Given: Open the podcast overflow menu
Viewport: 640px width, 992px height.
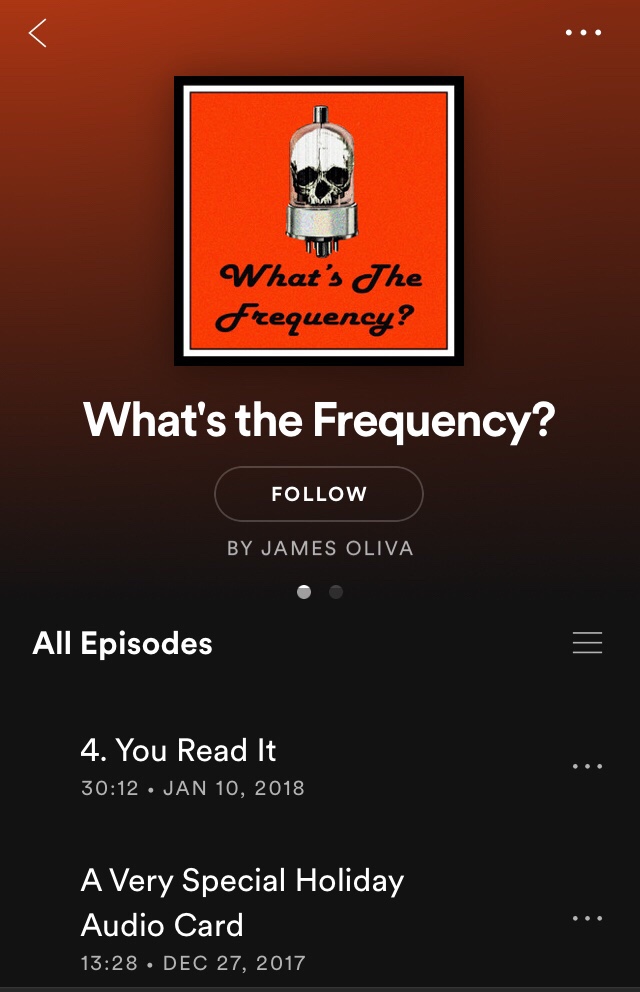Looking at the screenshot, I should (x=583, y=33).
